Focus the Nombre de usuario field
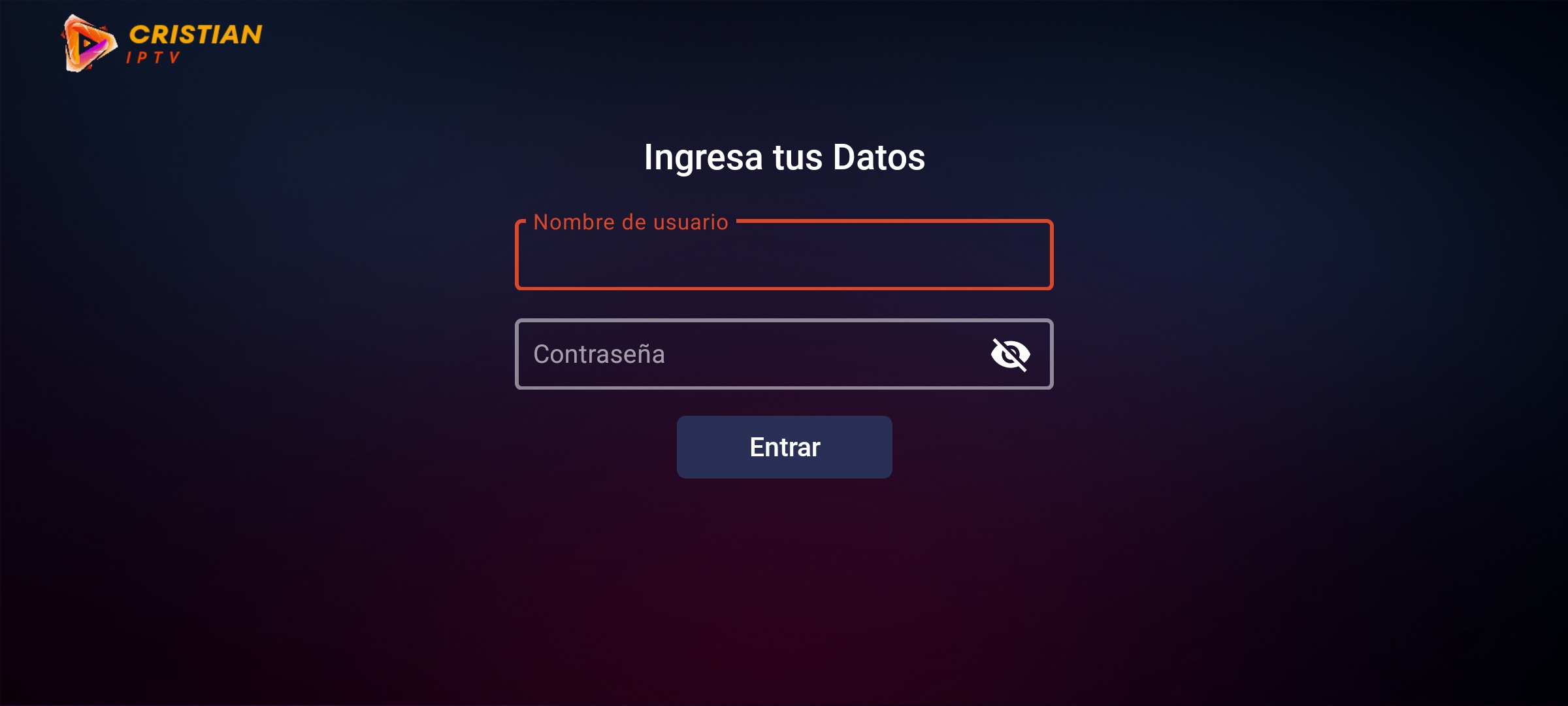 pyautogui.click(x=784, y=256)
